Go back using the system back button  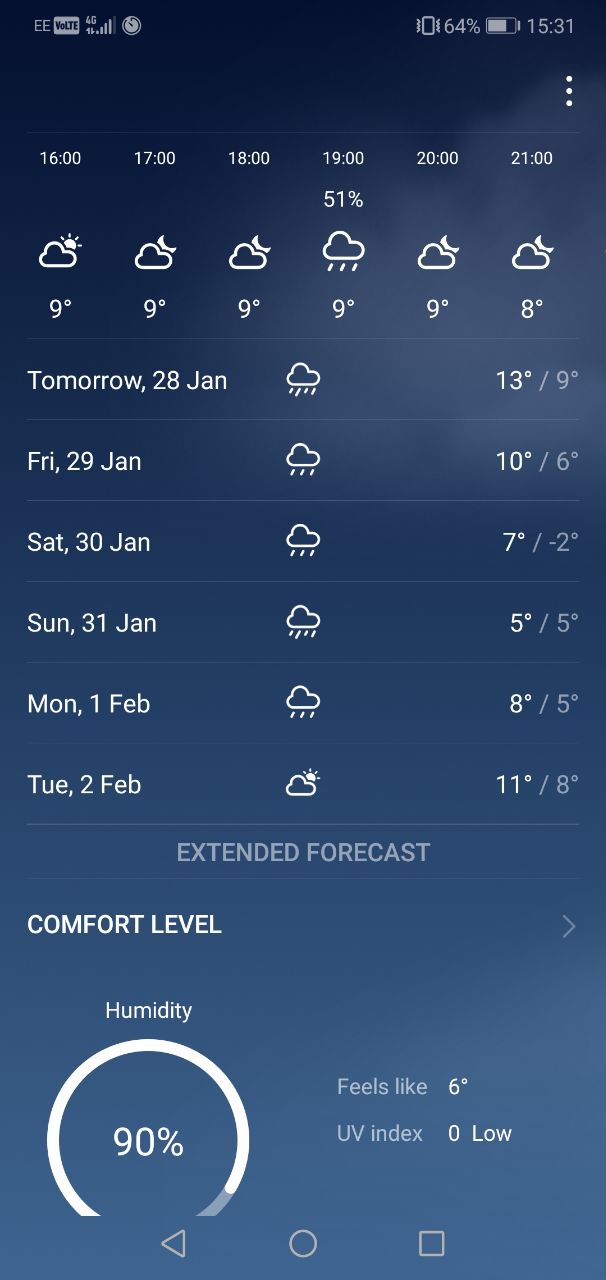coord(174,1243)
